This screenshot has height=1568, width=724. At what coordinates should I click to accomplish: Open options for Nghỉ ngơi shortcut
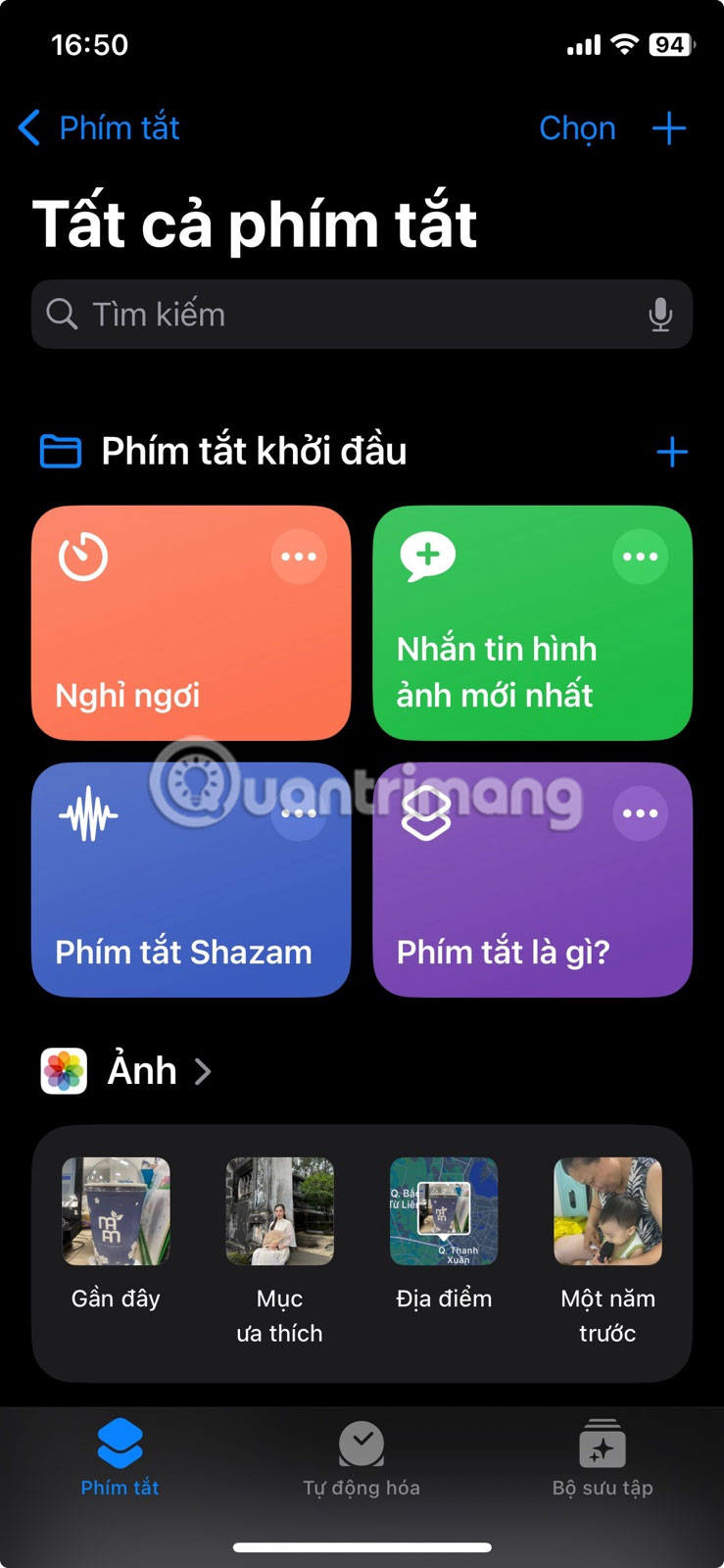299,557
